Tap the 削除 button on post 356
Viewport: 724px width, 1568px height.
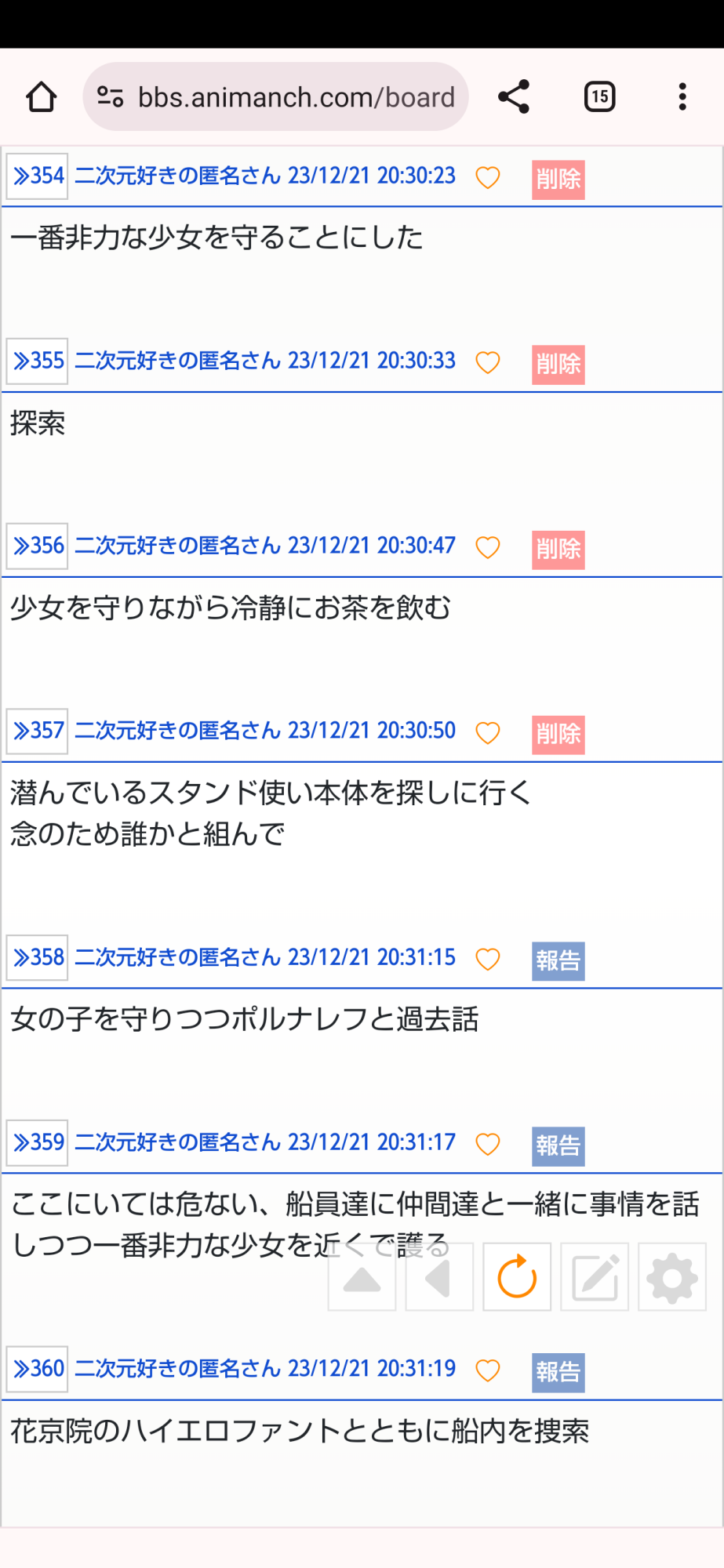click(558, 550)
